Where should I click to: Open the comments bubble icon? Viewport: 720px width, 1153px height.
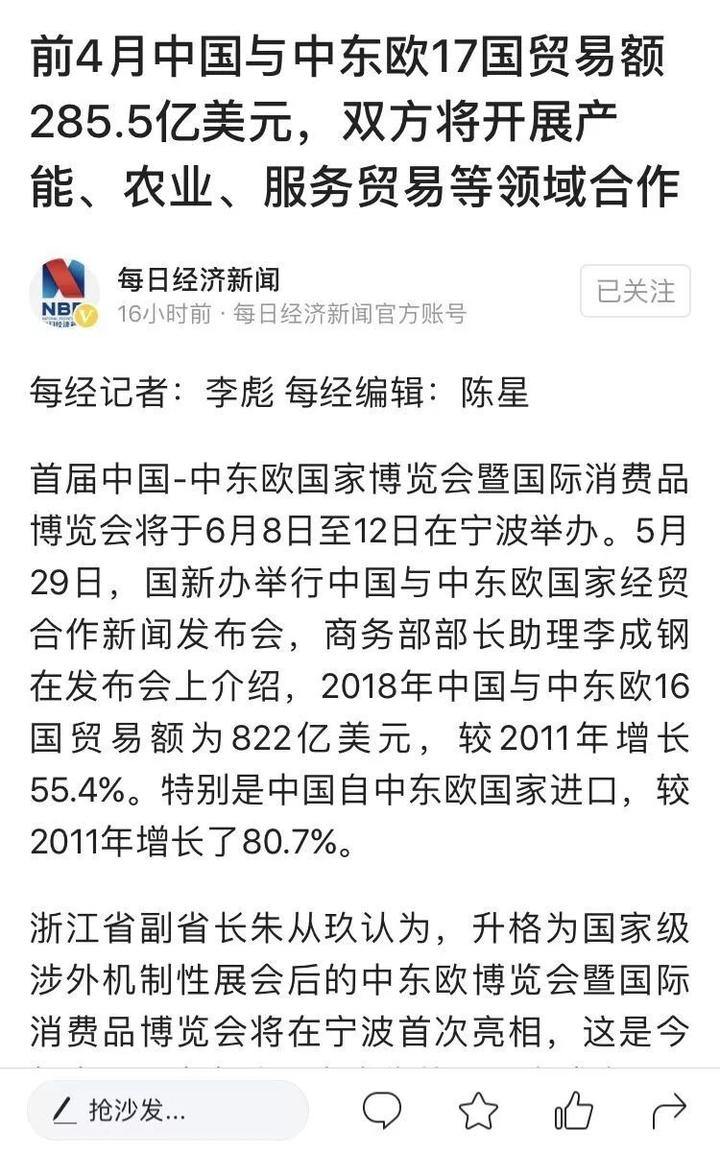tap(381, 1110)
